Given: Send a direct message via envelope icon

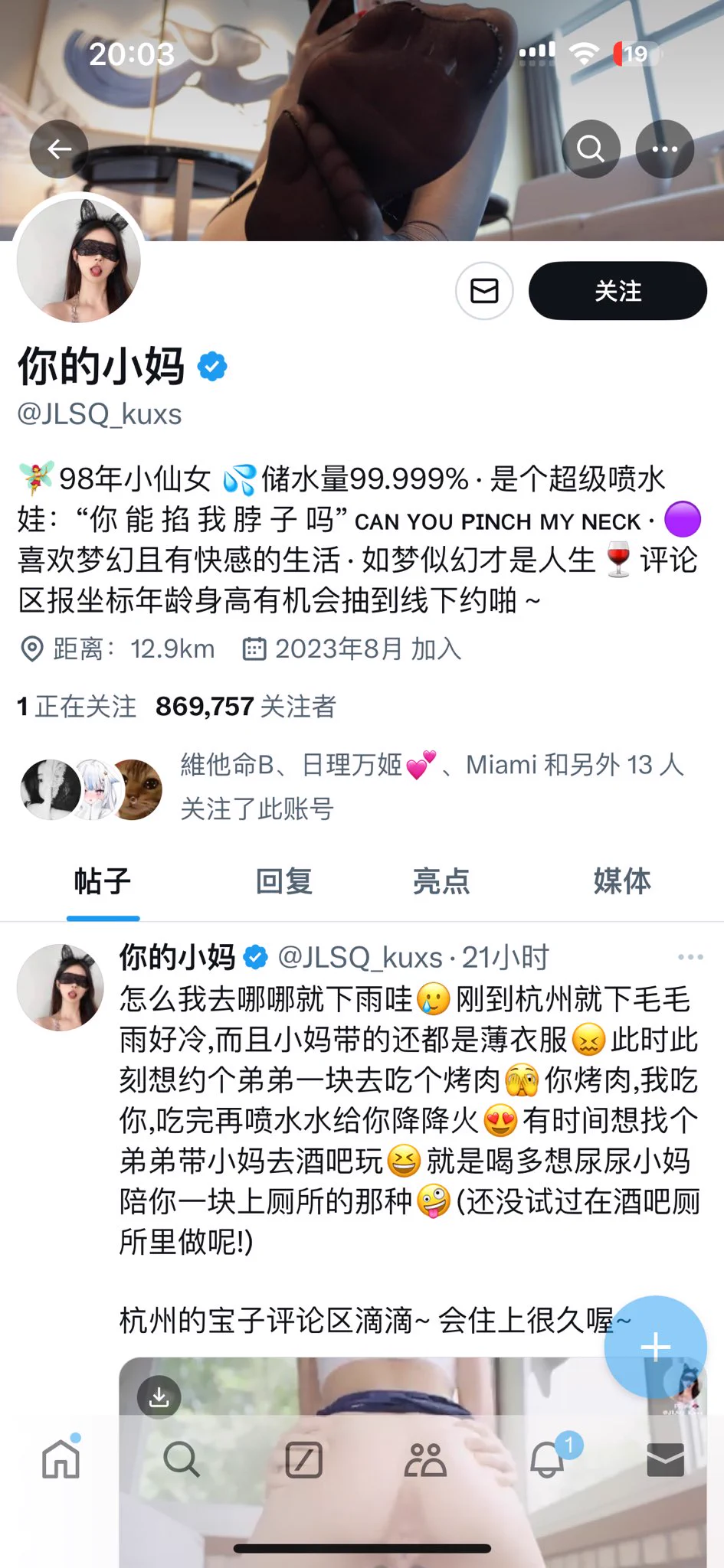Looking at the screenshot, I should pos(484,291).
